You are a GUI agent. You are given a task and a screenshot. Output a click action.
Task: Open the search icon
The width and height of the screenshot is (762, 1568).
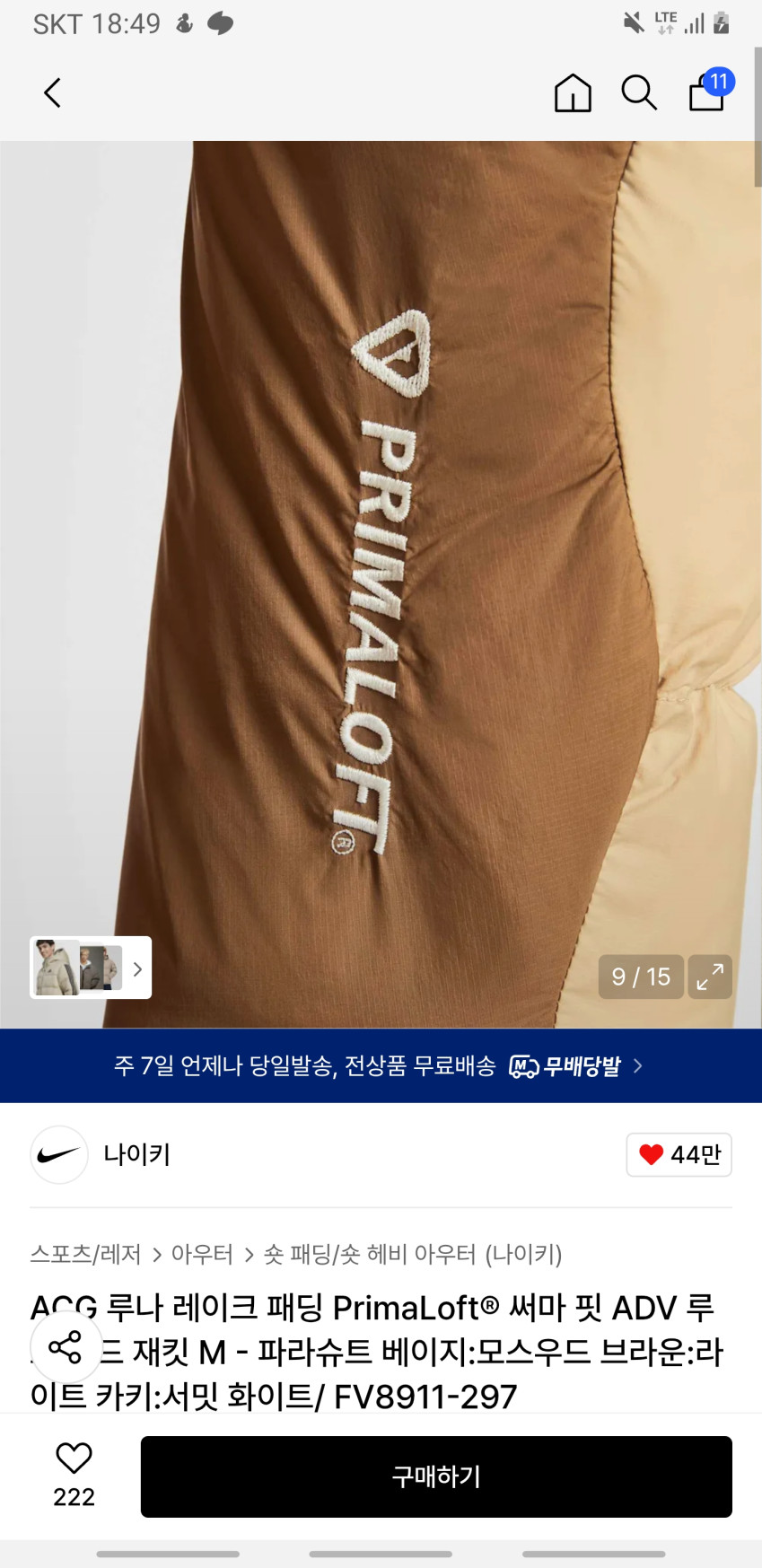pyautogui.click(x=639, y=92)
